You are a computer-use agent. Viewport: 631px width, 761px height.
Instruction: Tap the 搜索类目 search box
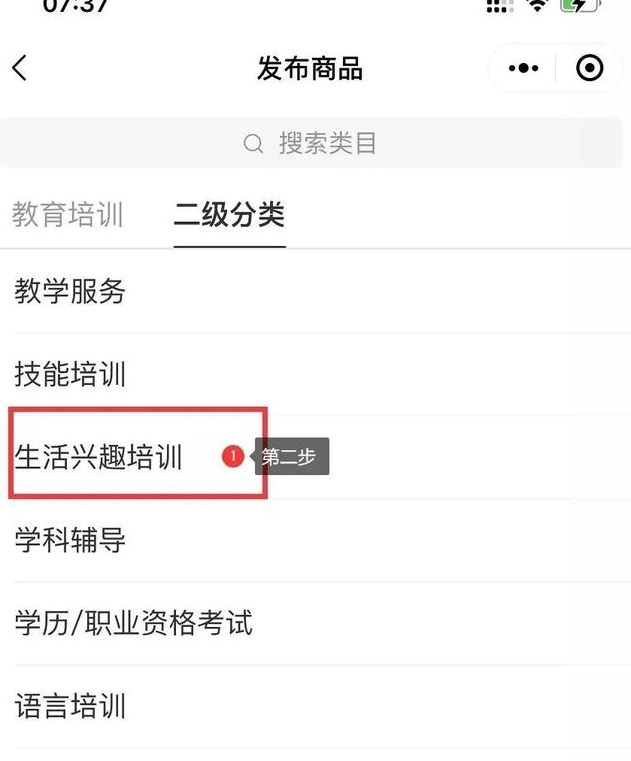point(311,143)
